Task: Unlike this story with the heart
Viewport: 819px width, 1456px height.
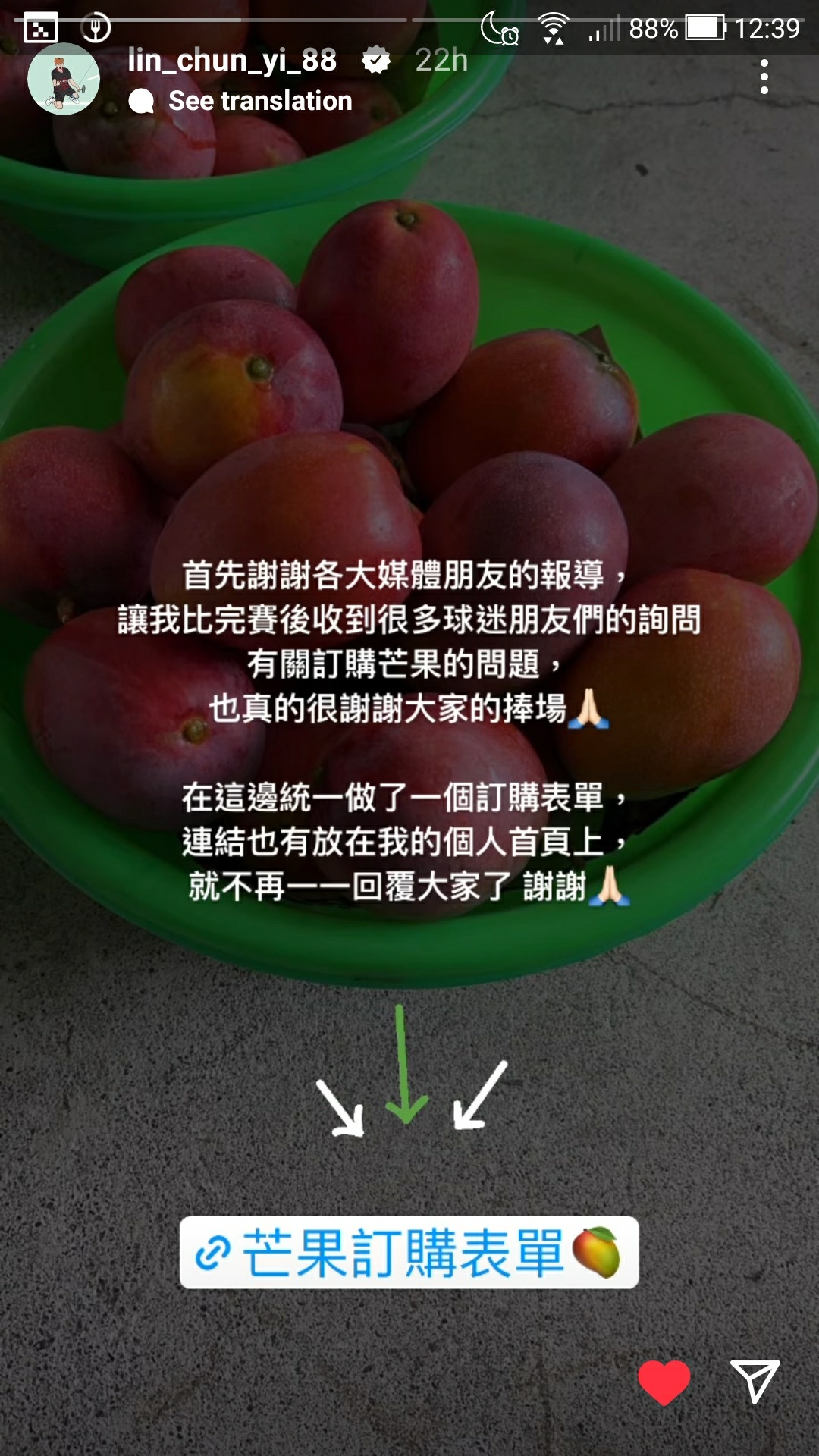Action: (664, 1382)
